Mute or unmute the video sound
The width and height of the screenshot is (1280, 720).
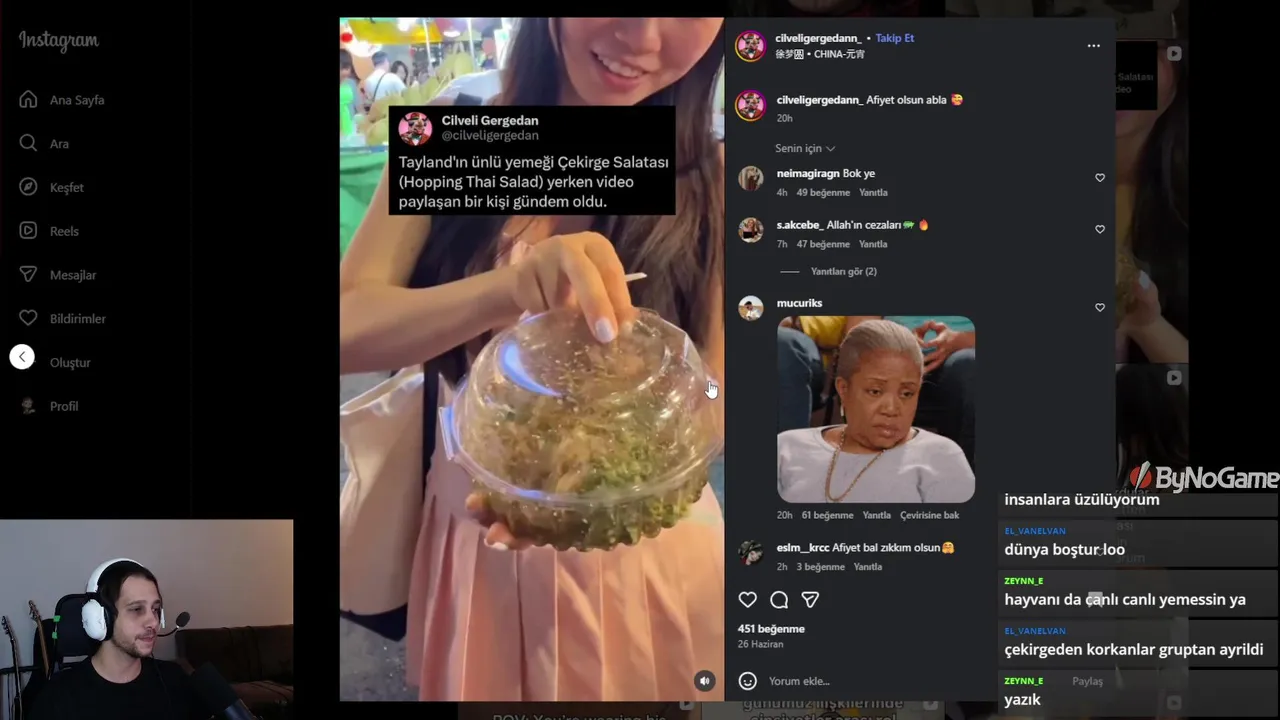(x=704, y=681)
